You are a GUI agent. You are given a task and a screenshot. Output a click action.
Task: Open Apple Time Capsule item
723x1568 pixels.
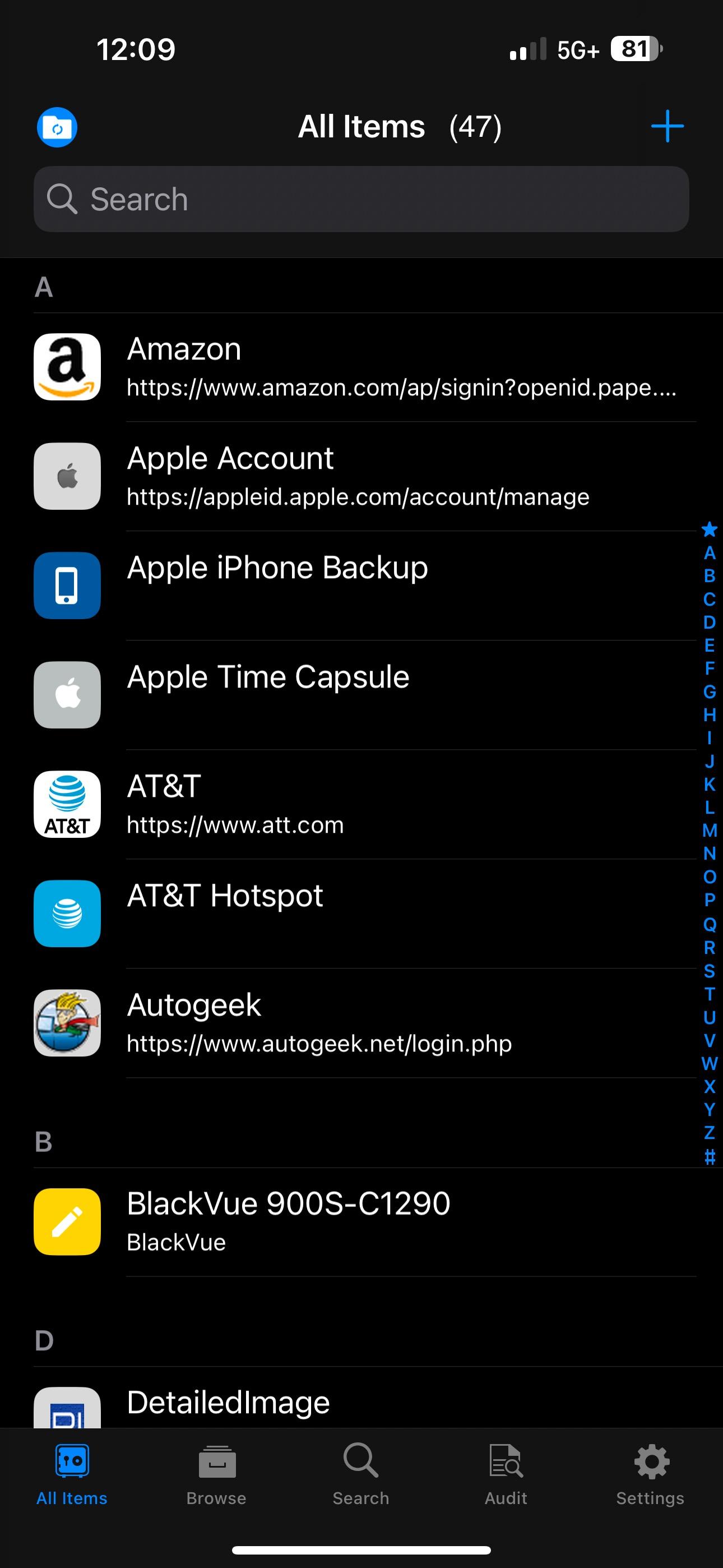point(361,695)
